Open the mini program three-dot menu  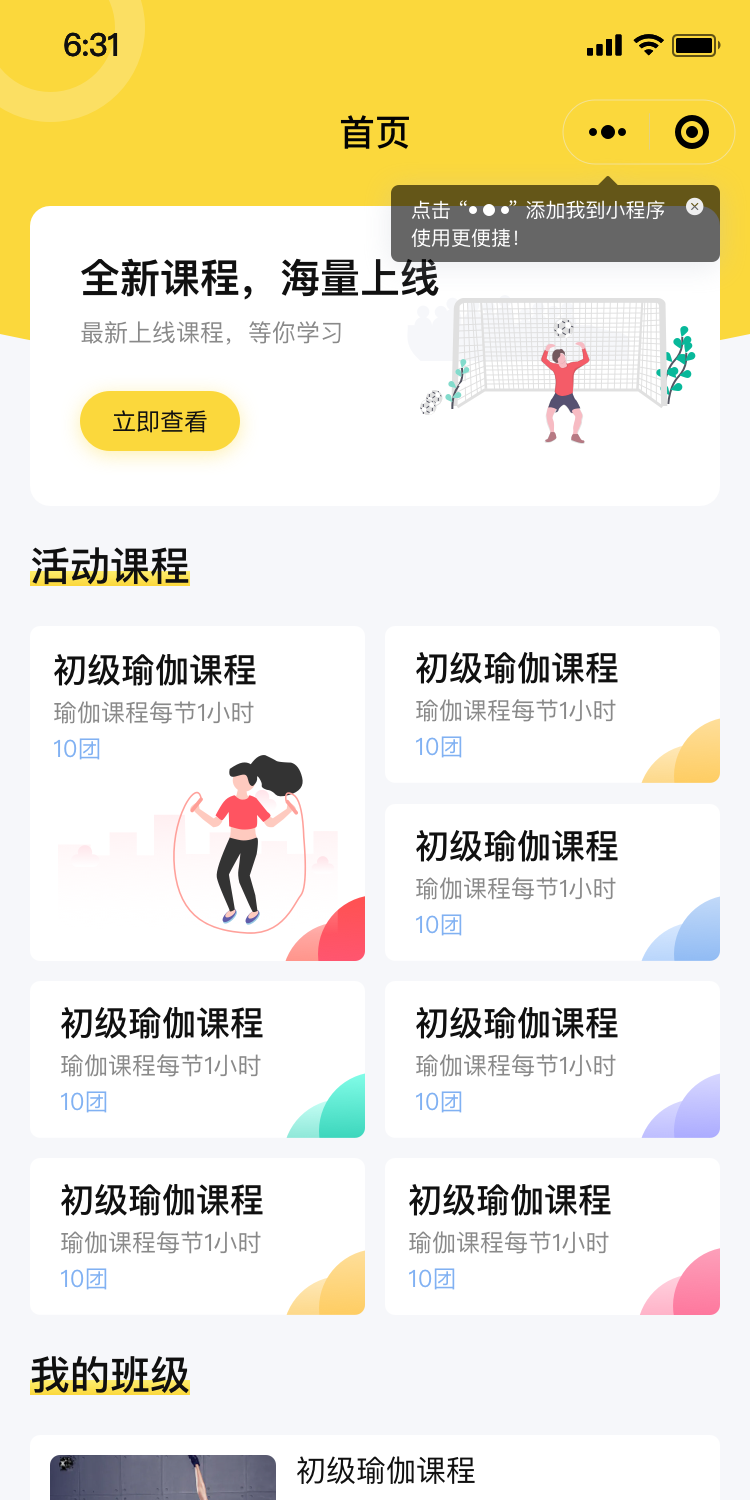(608, 132)
